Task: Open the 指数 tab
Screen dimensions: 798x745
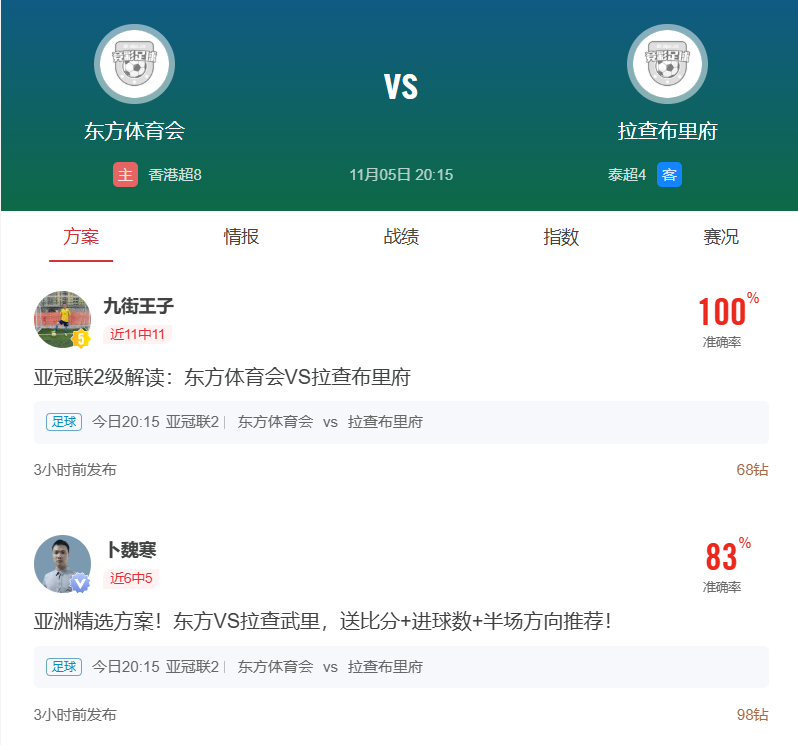Action: [x=561, y=237]
